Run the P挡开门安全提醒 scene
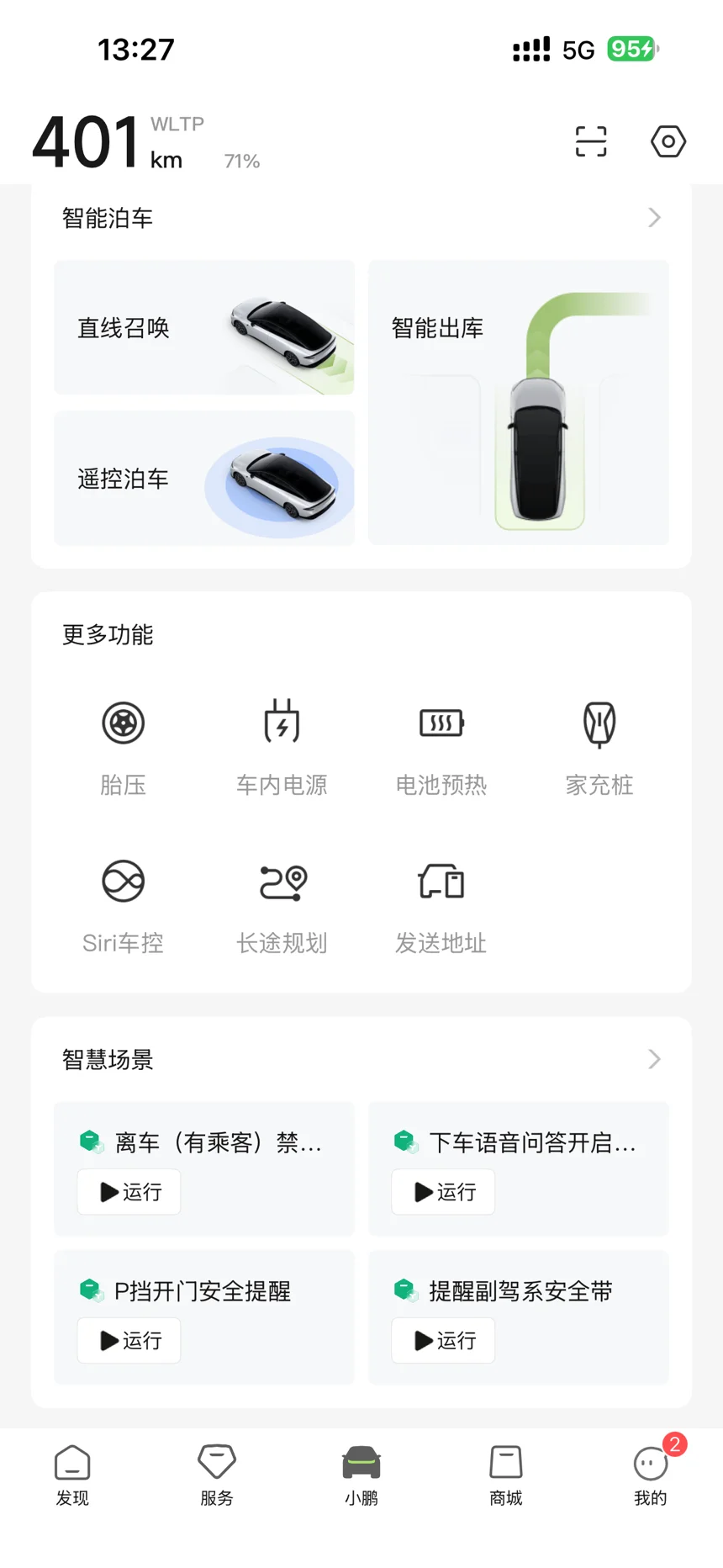Viewport: 723px width, 1568px height. (x=129, y=1340)
